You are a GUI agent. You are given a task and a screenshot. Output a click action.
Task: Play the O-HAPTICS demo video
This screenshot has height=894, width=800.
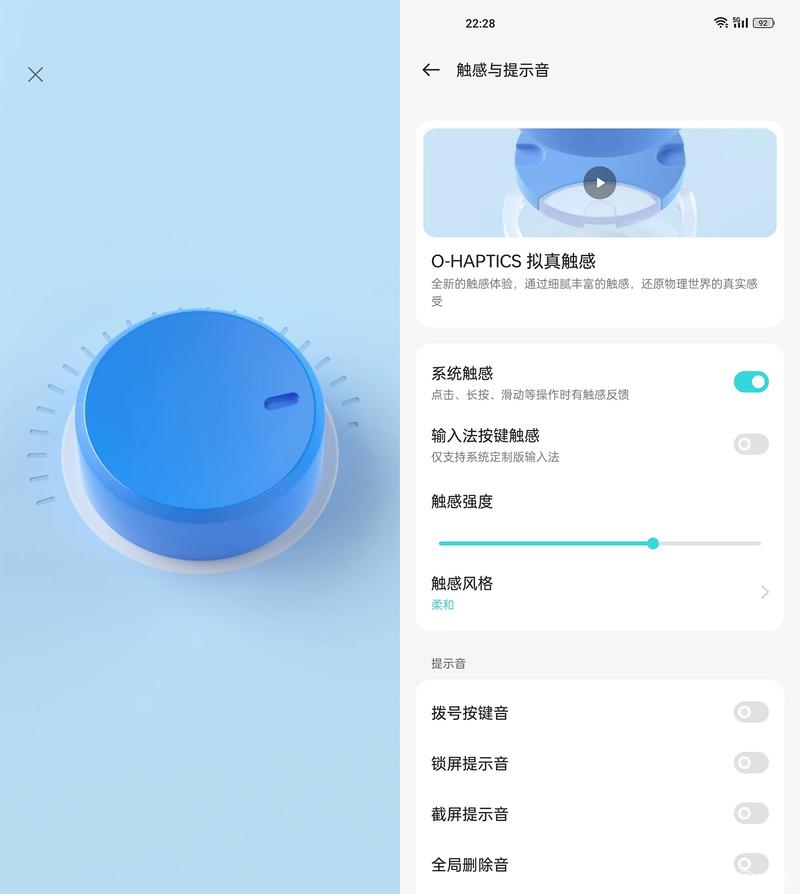[x=599, y=183]
